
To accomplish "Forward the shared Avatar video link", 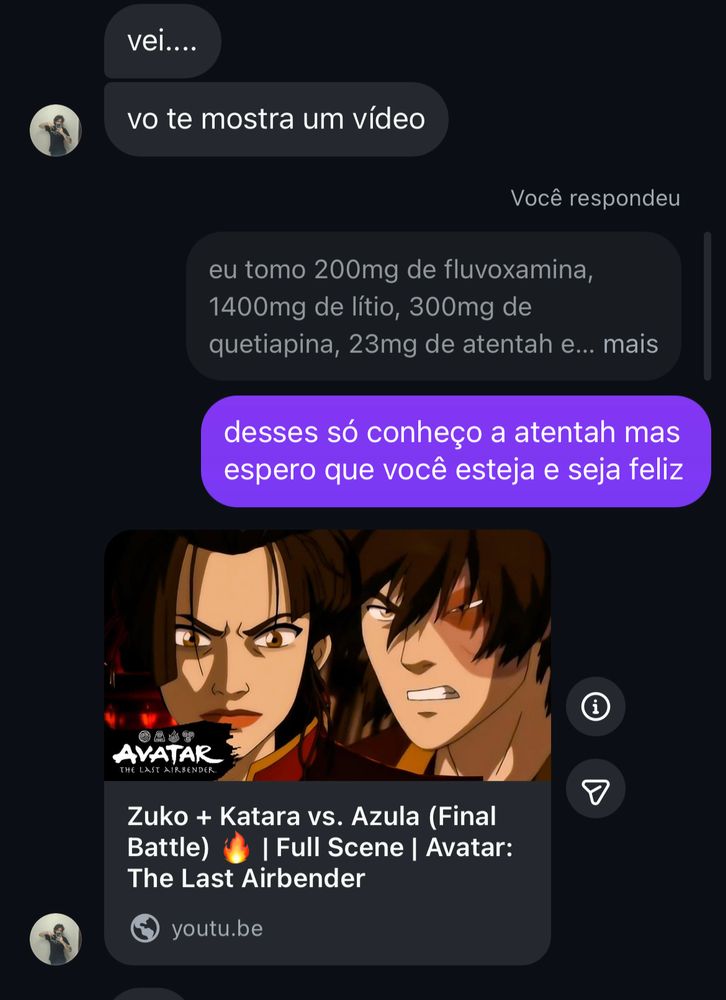I will click(x=596, y=791).
